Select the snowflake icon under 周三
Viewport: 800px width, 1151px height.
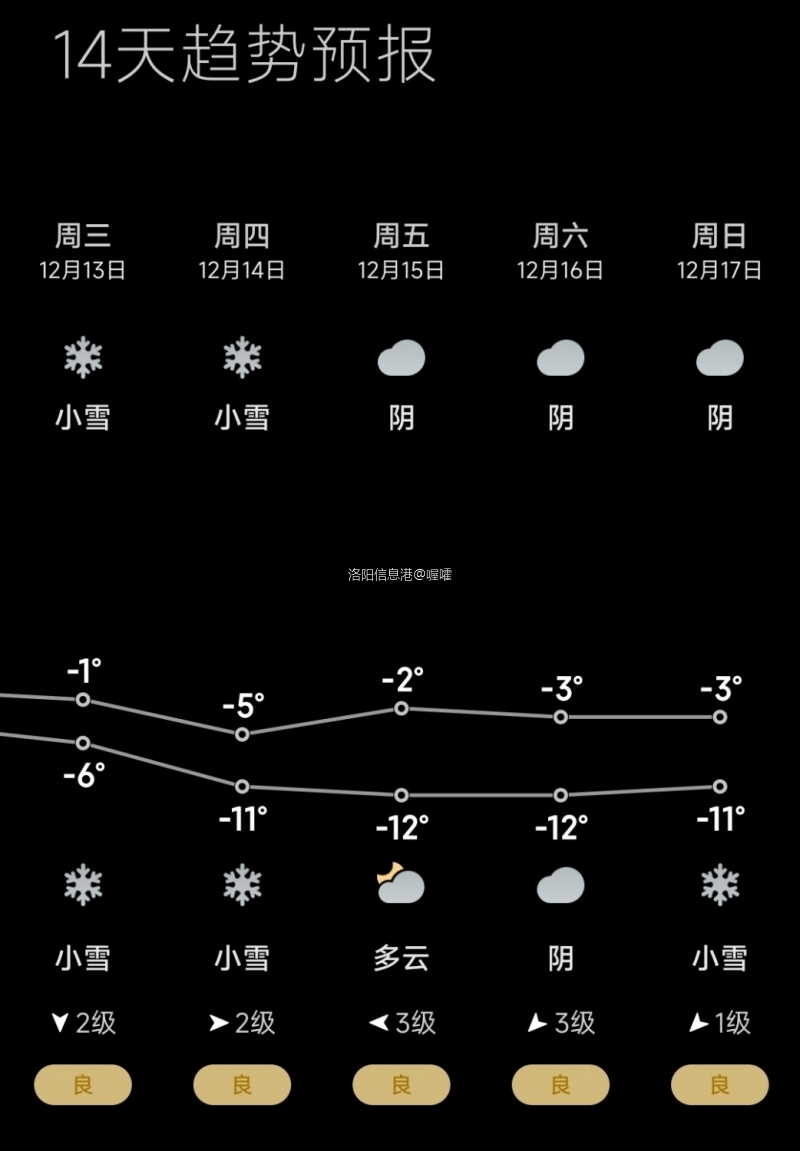(x=83, y=357)
